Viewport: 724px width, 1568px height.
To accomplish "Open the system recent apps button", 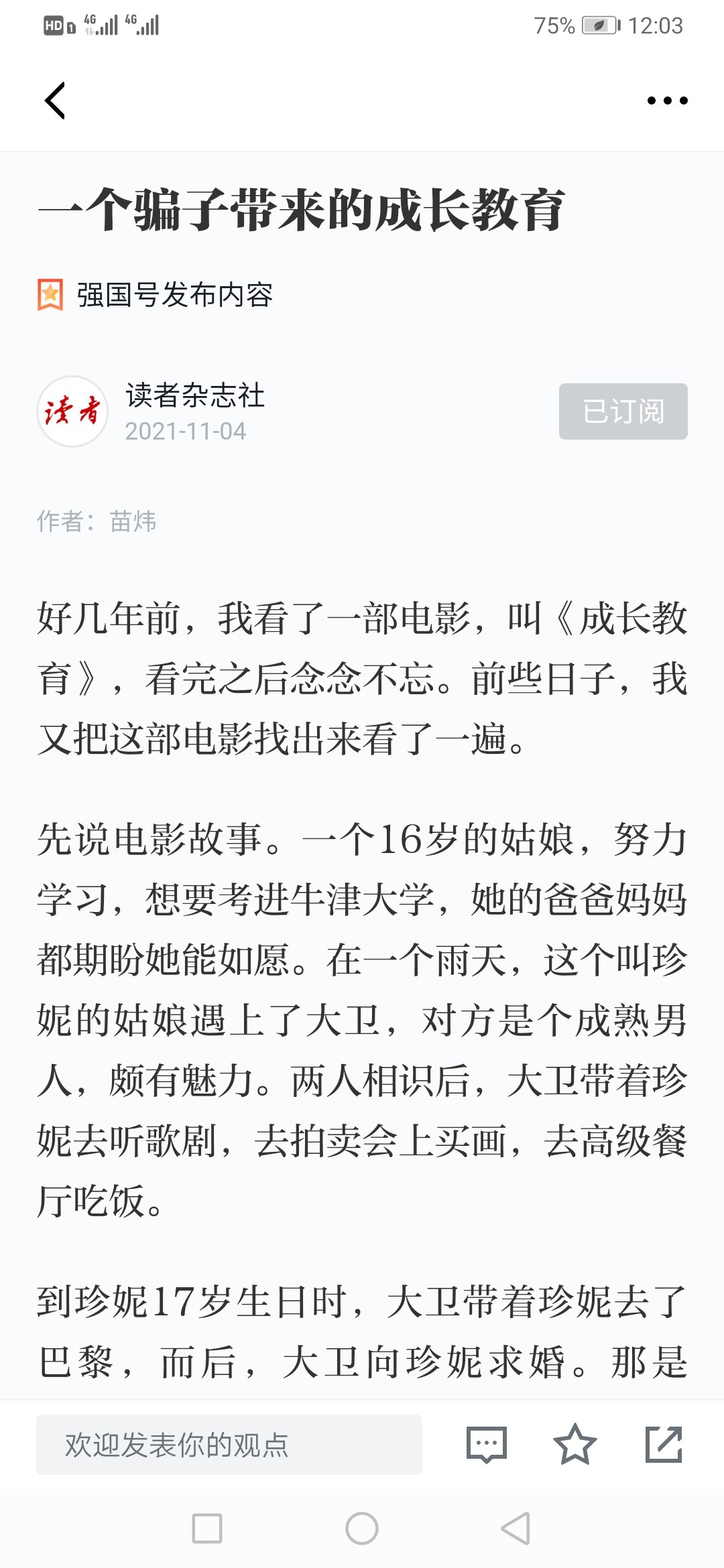I will point(207,1528).
